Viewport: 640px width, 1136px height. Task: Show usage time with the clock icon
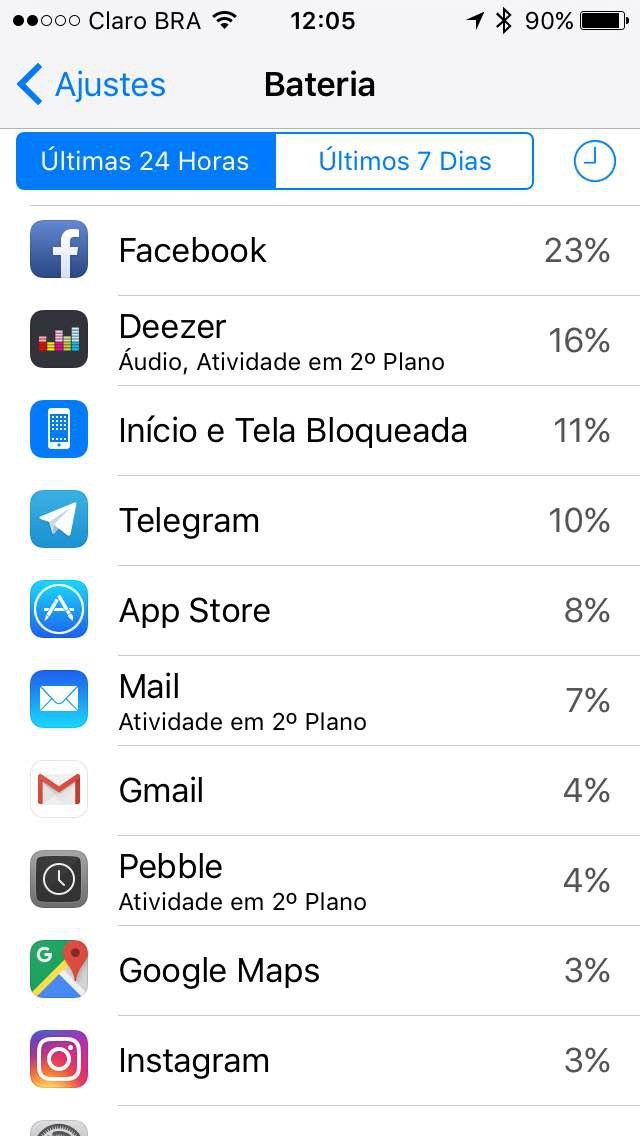point(594,161)
